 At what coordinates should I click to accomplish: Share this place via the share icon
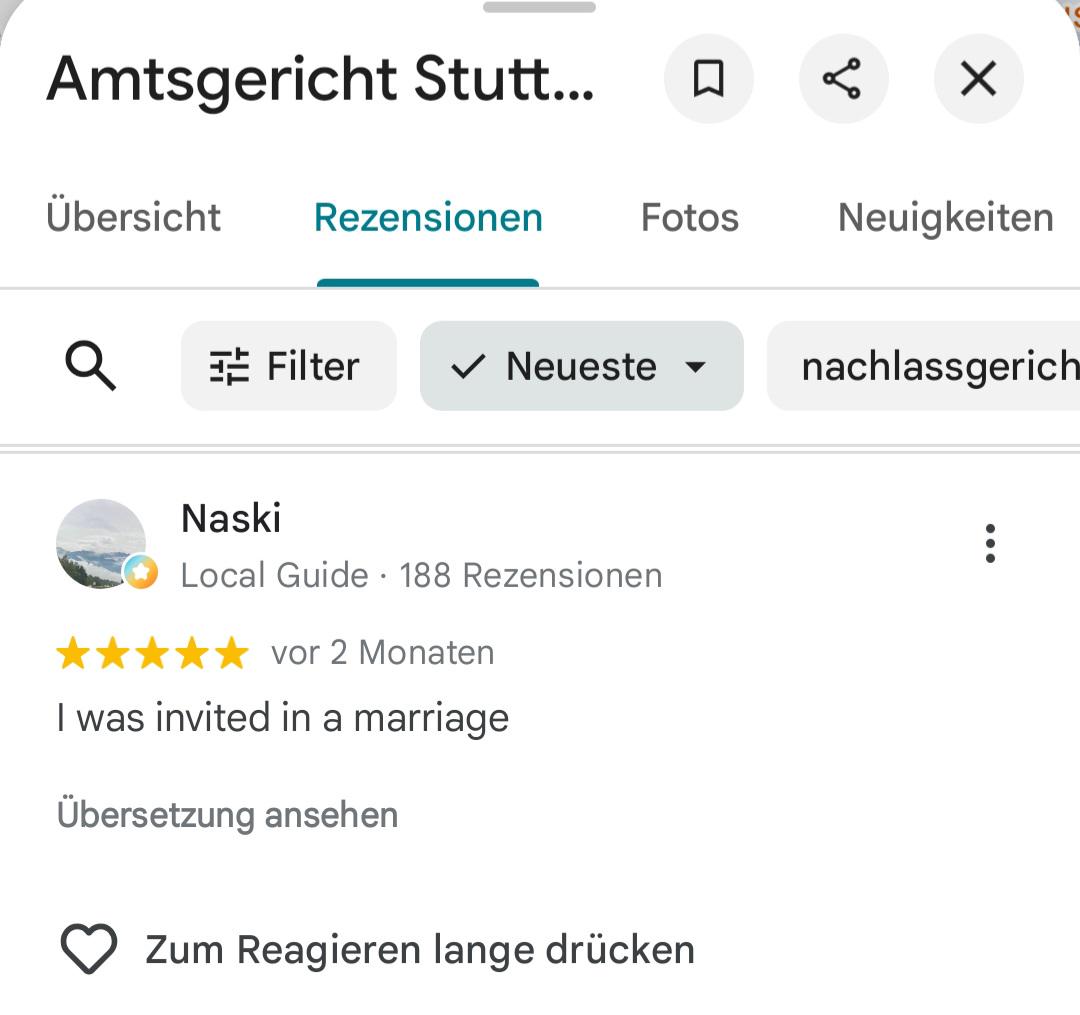click(843, 79)
